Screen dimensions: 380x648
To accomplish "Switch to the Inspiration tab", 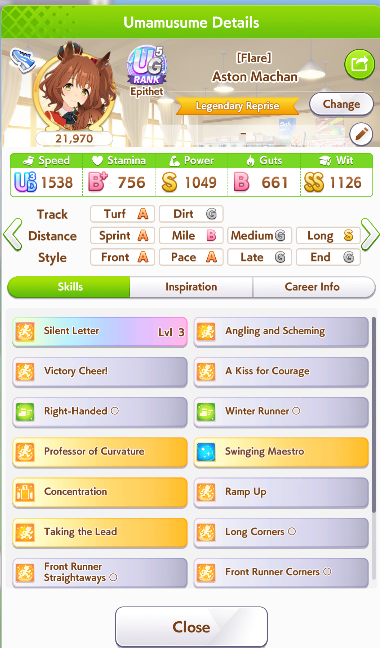I will tap(191, 287).
